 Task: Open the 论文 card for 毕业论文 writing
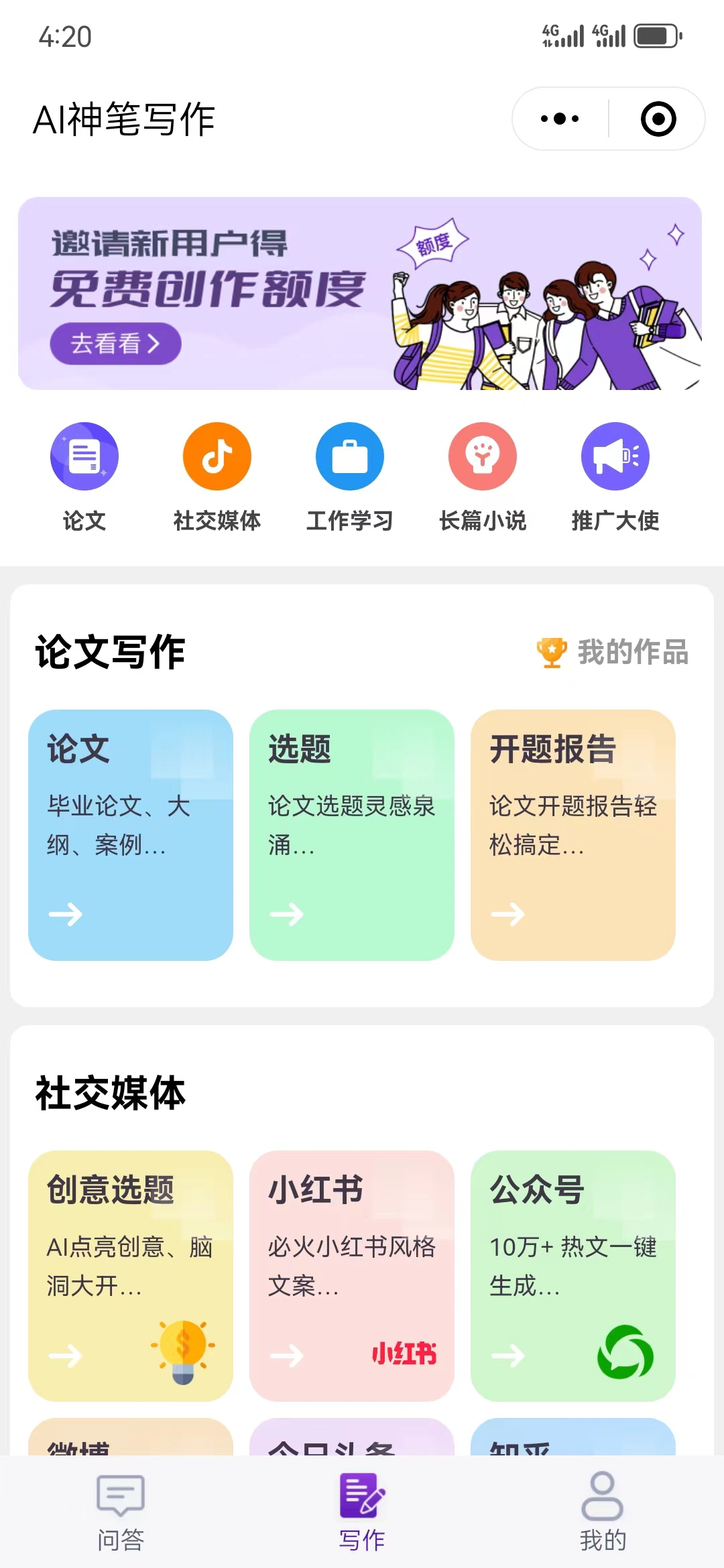[x=131, y=834]
